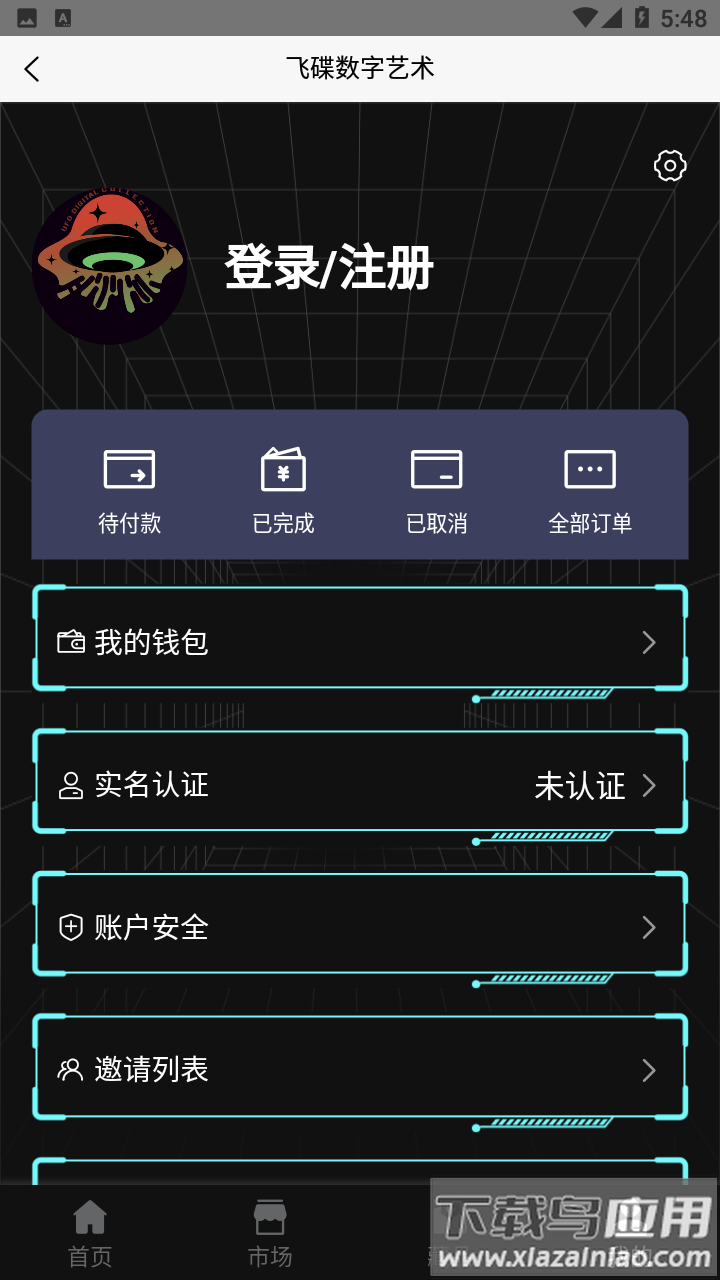
Task: Open 全部订单 all orders
Action: click(x=590, y=491)
